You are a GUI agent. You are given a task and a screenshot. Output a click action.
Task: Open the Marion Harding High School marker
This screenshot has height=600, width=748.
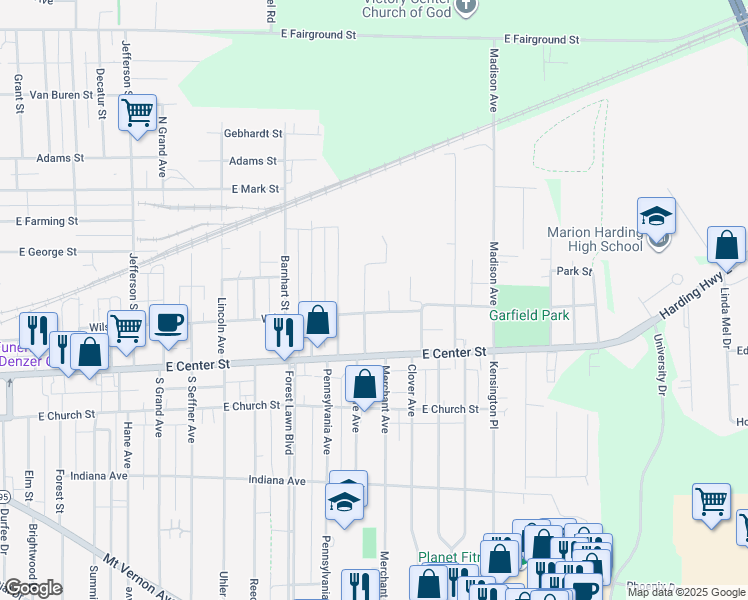point(656,217)
